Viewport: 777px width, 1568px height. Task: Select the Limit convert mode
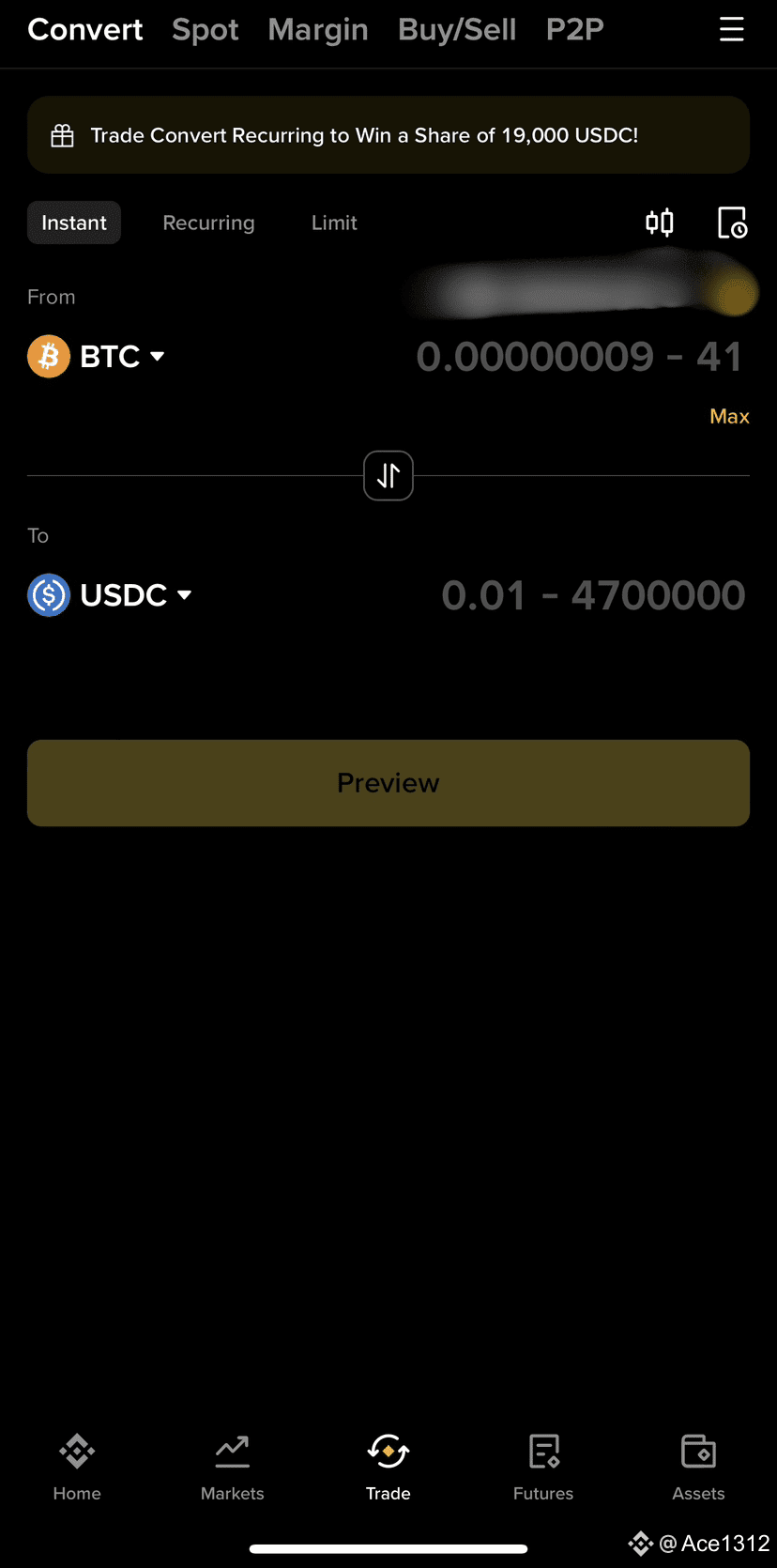pos(334,223)
